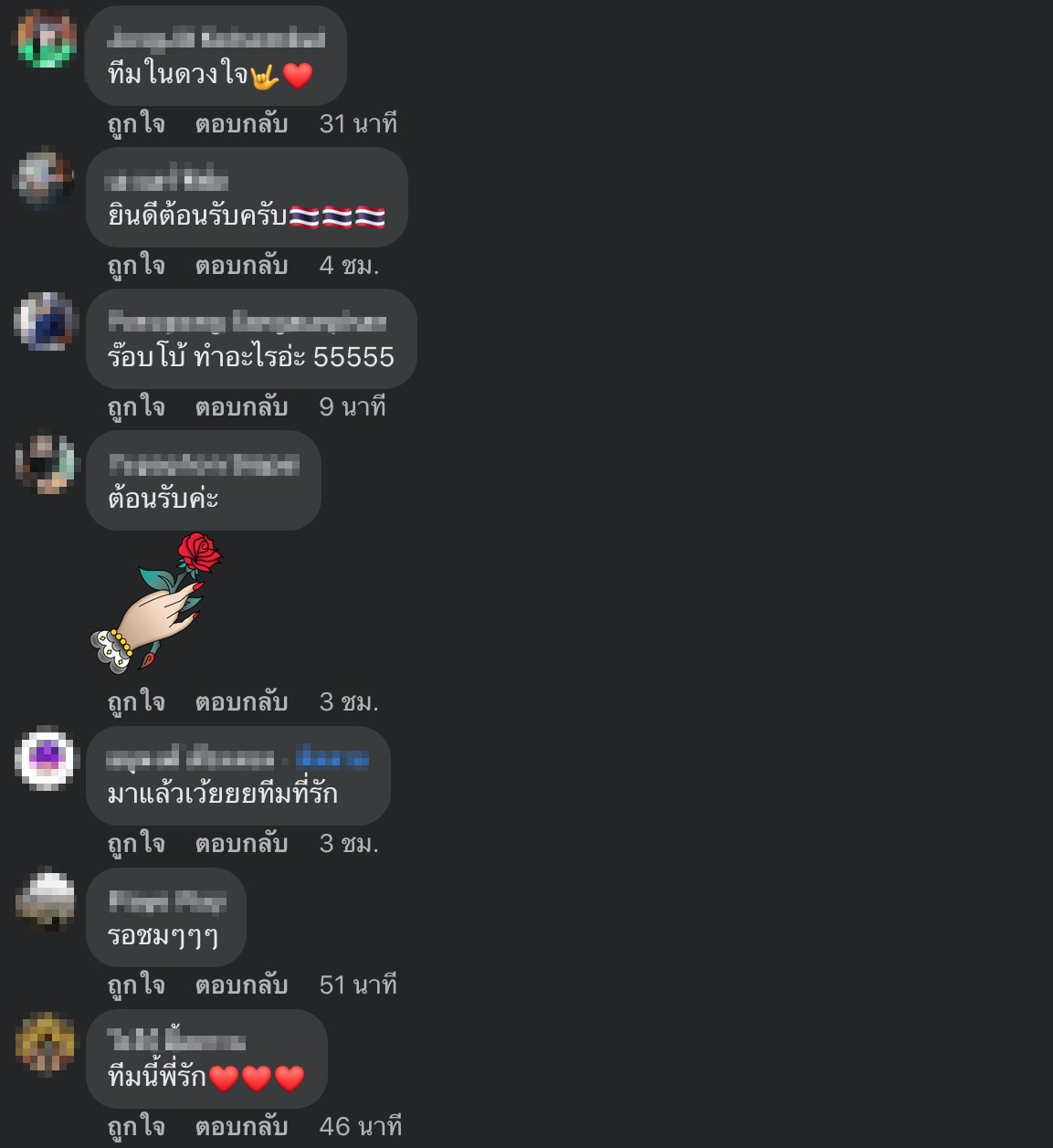Reply to the 'ต้อนรับค่ะ' rose sticker comment
Viewport: 1053px width, 1148px height.
coord(241,701)
